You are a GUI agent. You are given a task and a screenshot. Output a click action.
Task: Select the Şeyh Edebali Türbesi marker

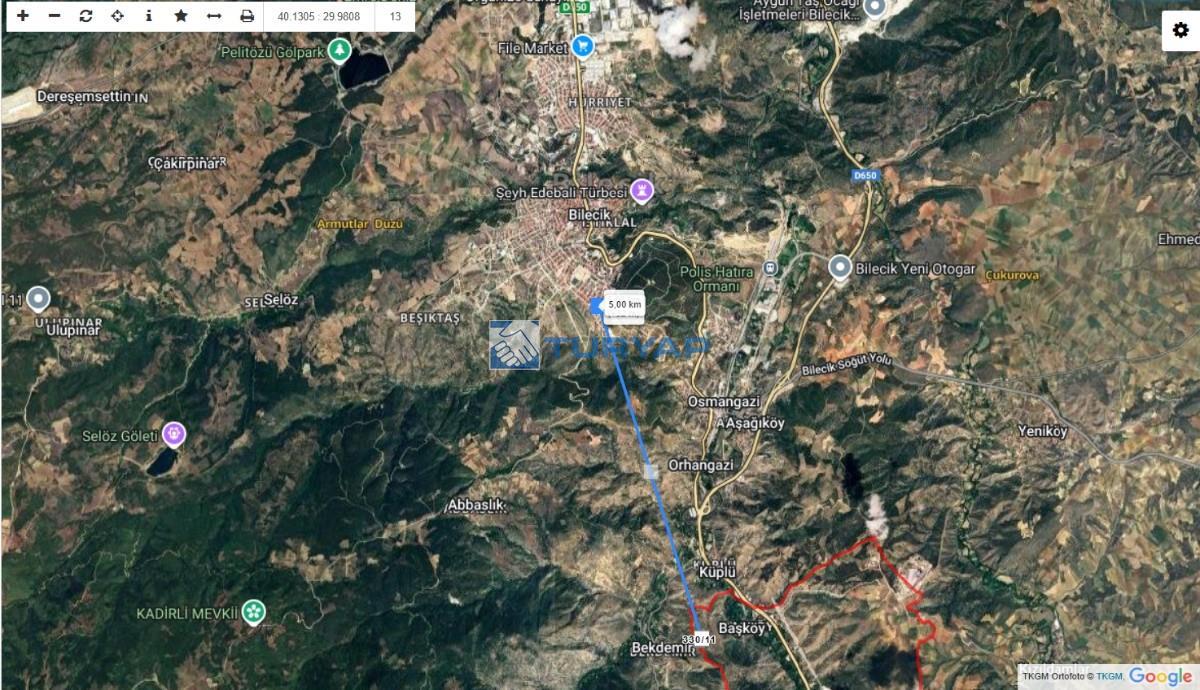(x=641, y=191)
